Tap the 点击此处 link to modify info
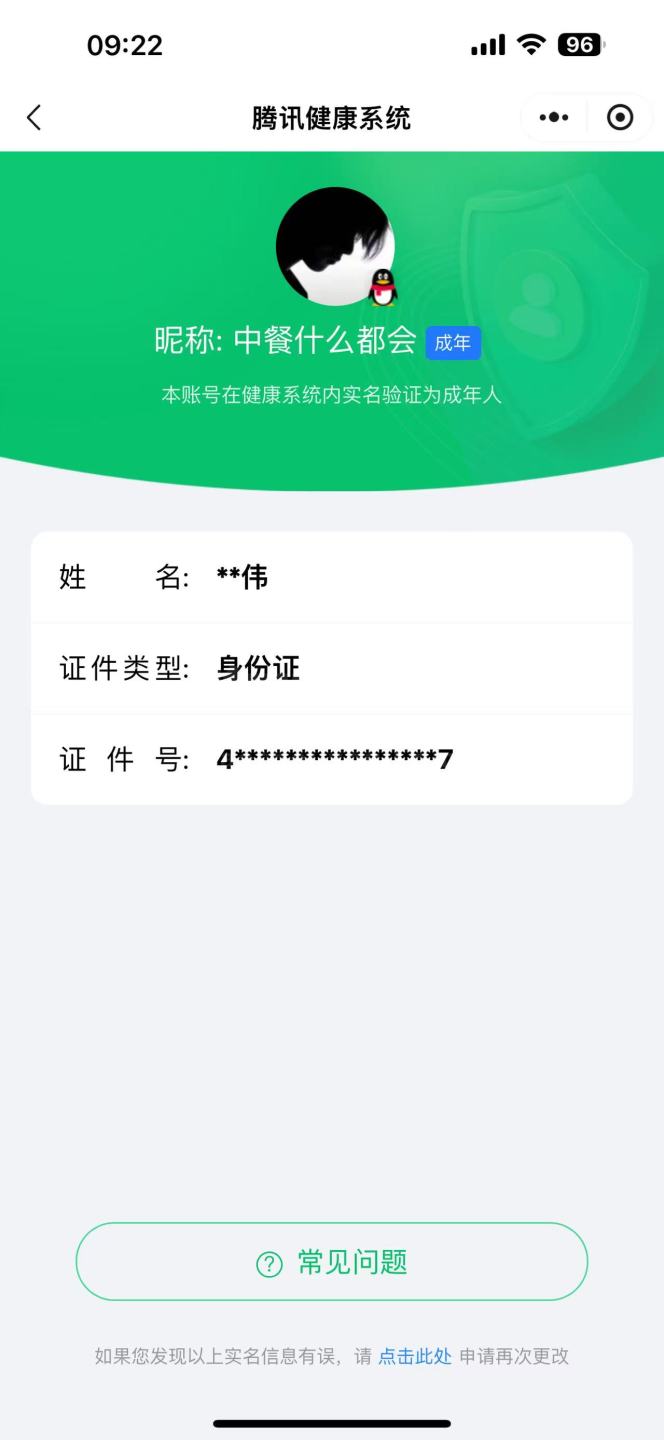 coord(415,1357)
